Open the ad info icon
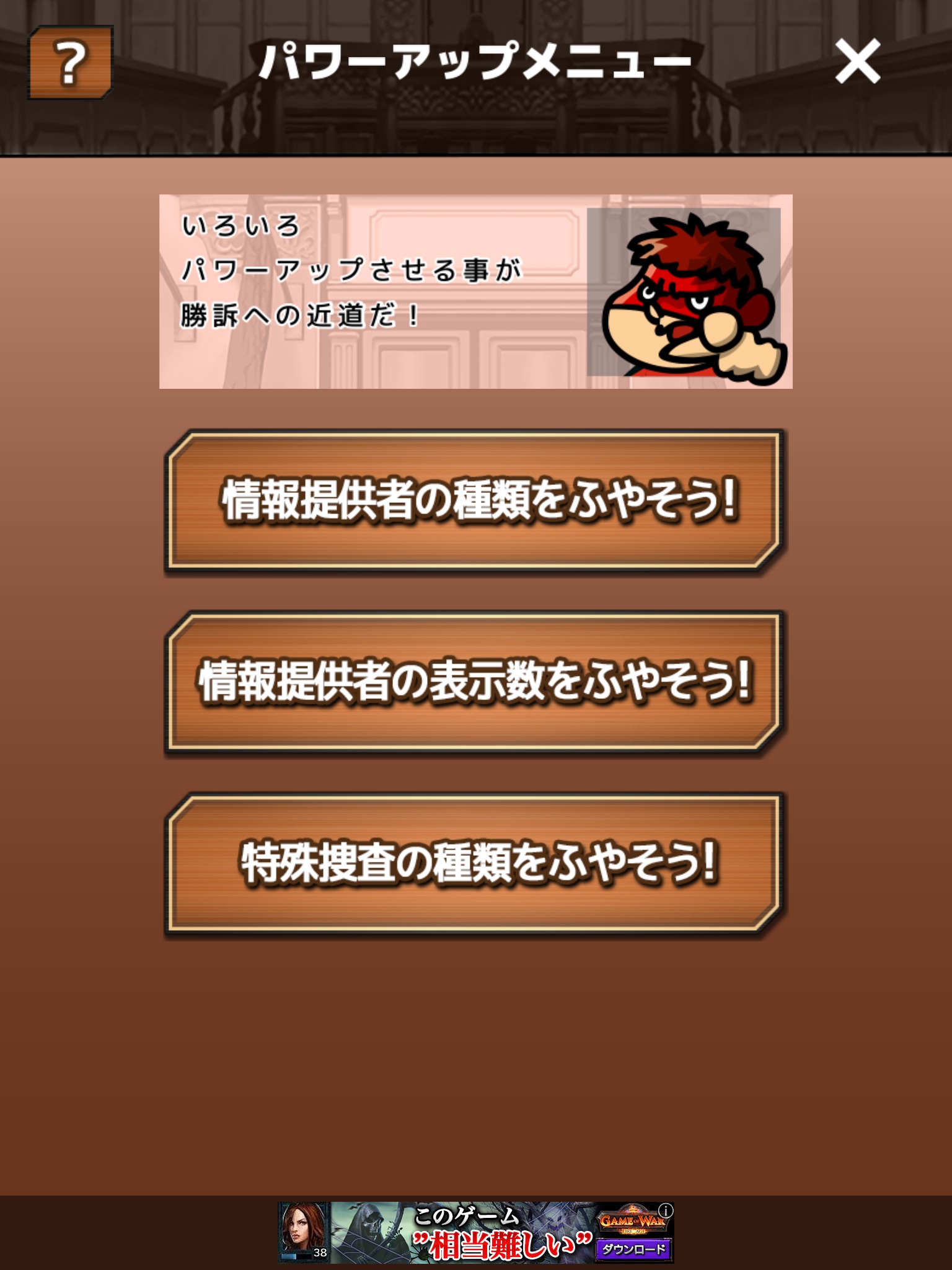Viewport: 952px width, 1270px height. 666,1210
